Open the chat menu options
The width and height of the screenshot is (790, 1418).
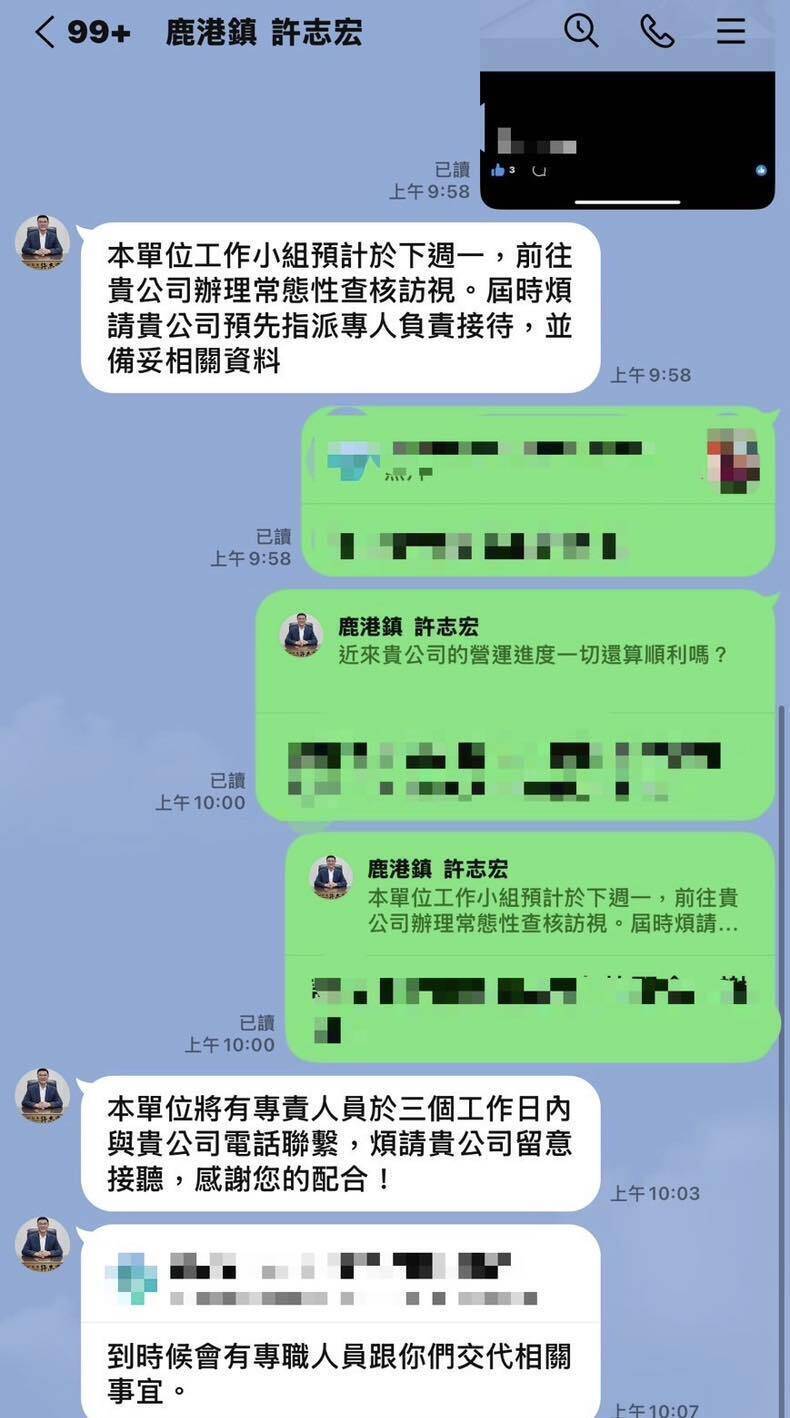pyautogui.click(x=731, y=31)
